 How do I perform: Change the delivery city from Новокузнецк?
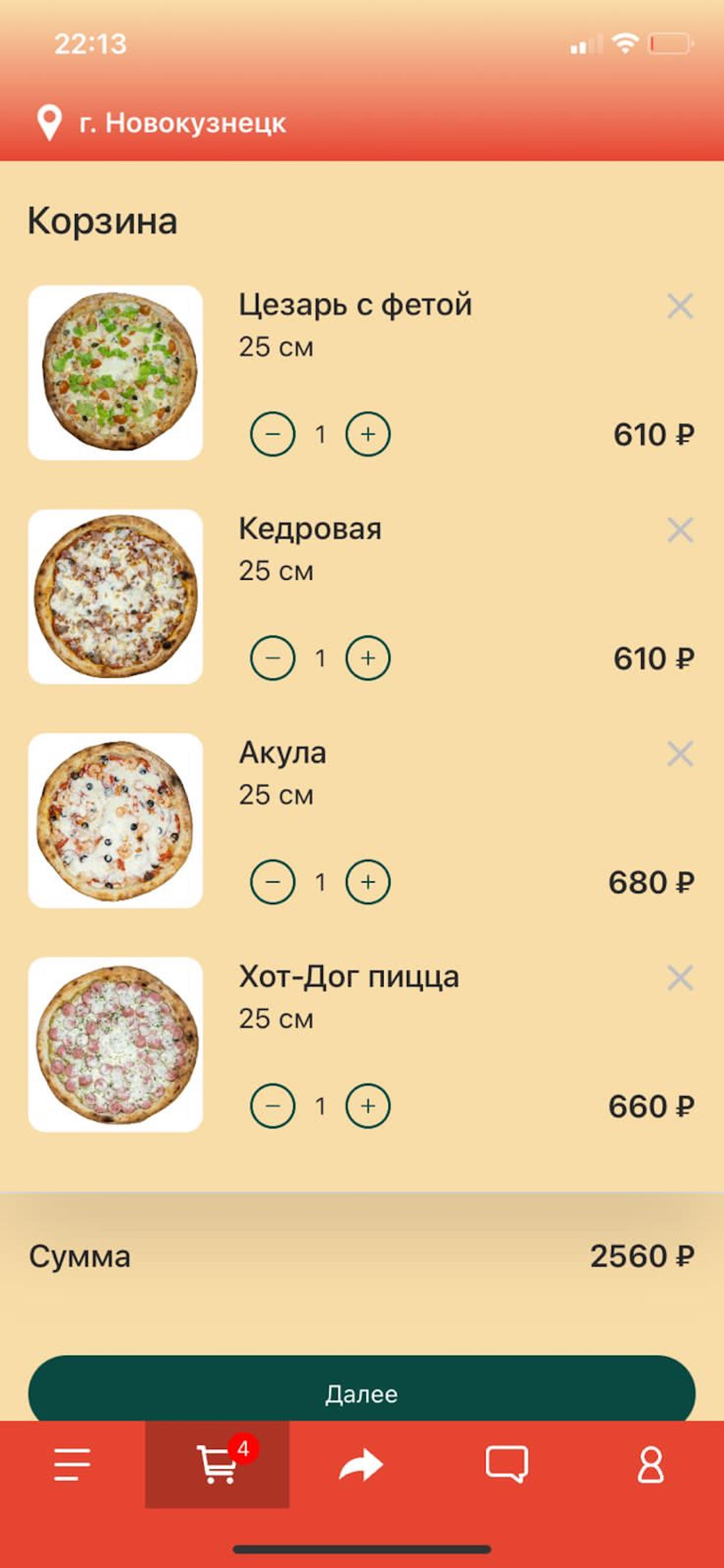point(182,123)
